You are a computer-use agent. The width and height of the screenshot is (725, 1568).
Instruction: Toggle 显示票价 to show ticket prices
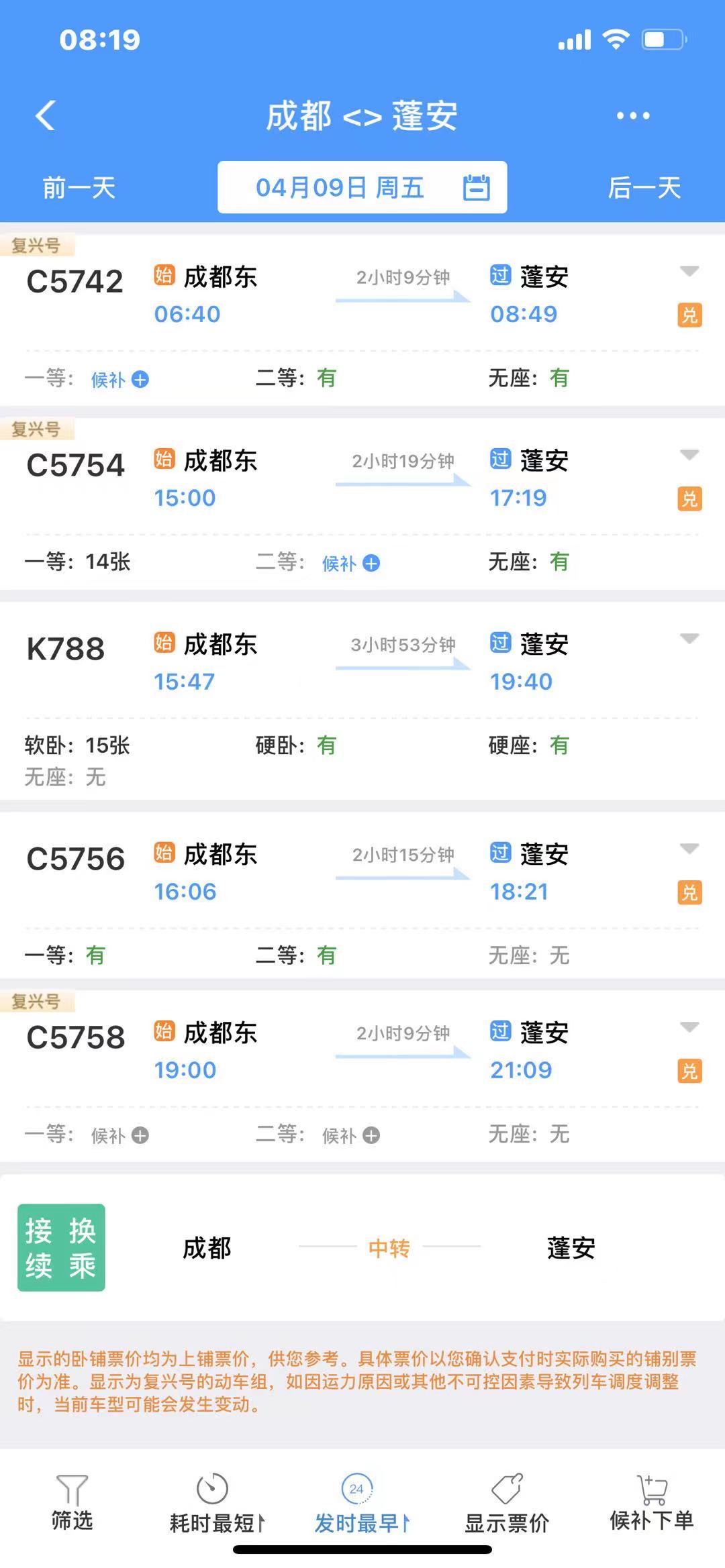click(507, 1504)
